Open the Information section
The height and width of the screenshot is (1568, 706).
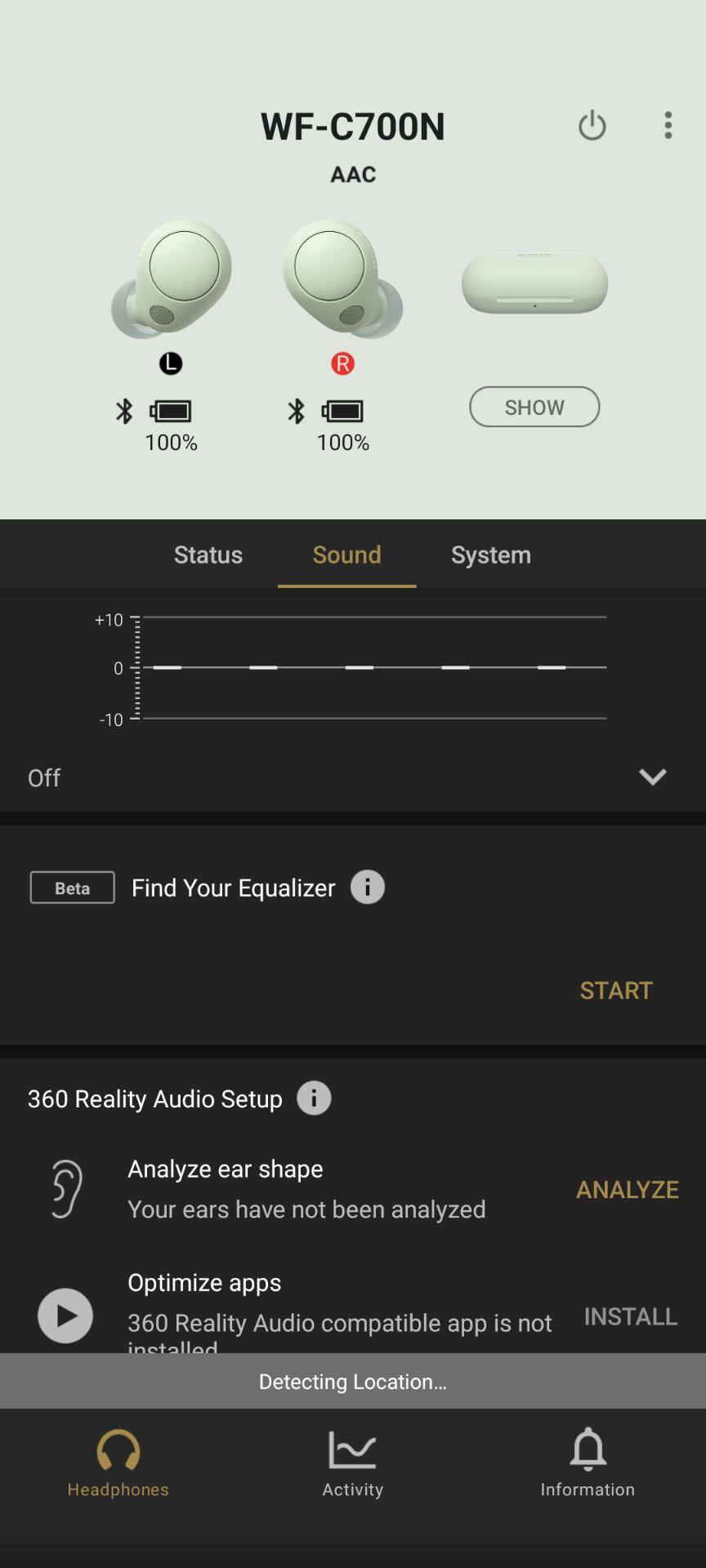[587, 1463]
